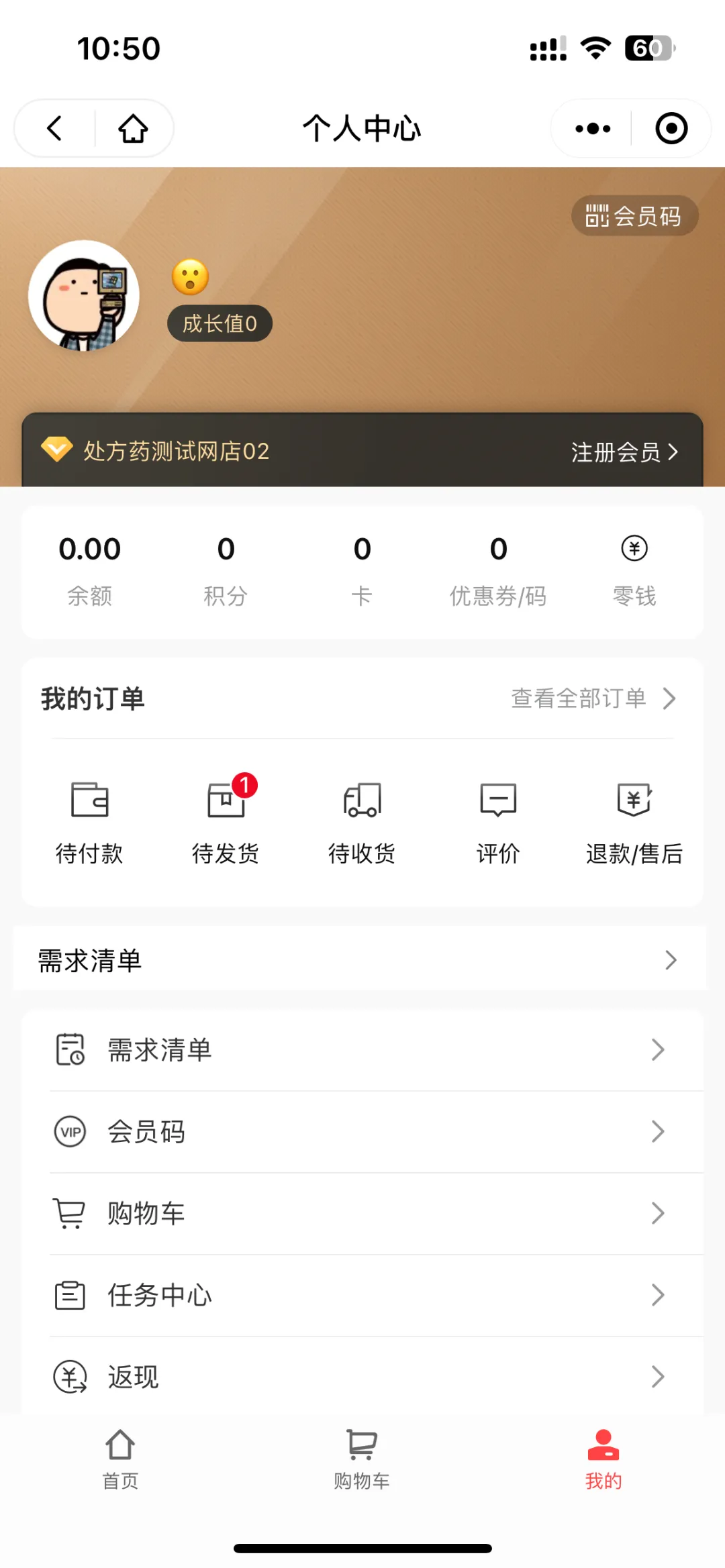Expand the 需求清单 section chevron

tap(671, 960)
